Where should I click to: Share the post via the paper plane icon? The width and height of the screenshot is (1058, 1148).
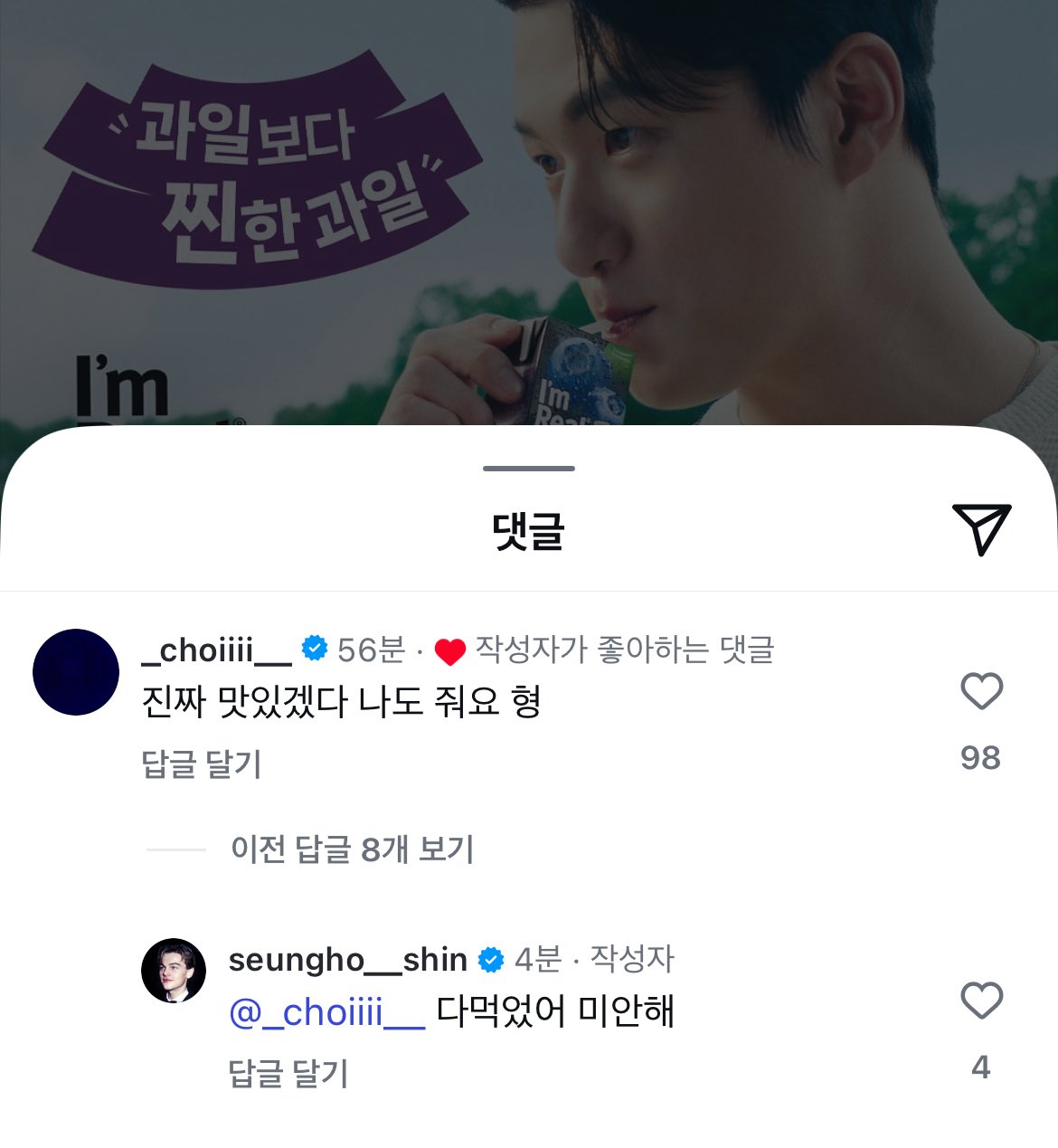[x=980, y=528]
